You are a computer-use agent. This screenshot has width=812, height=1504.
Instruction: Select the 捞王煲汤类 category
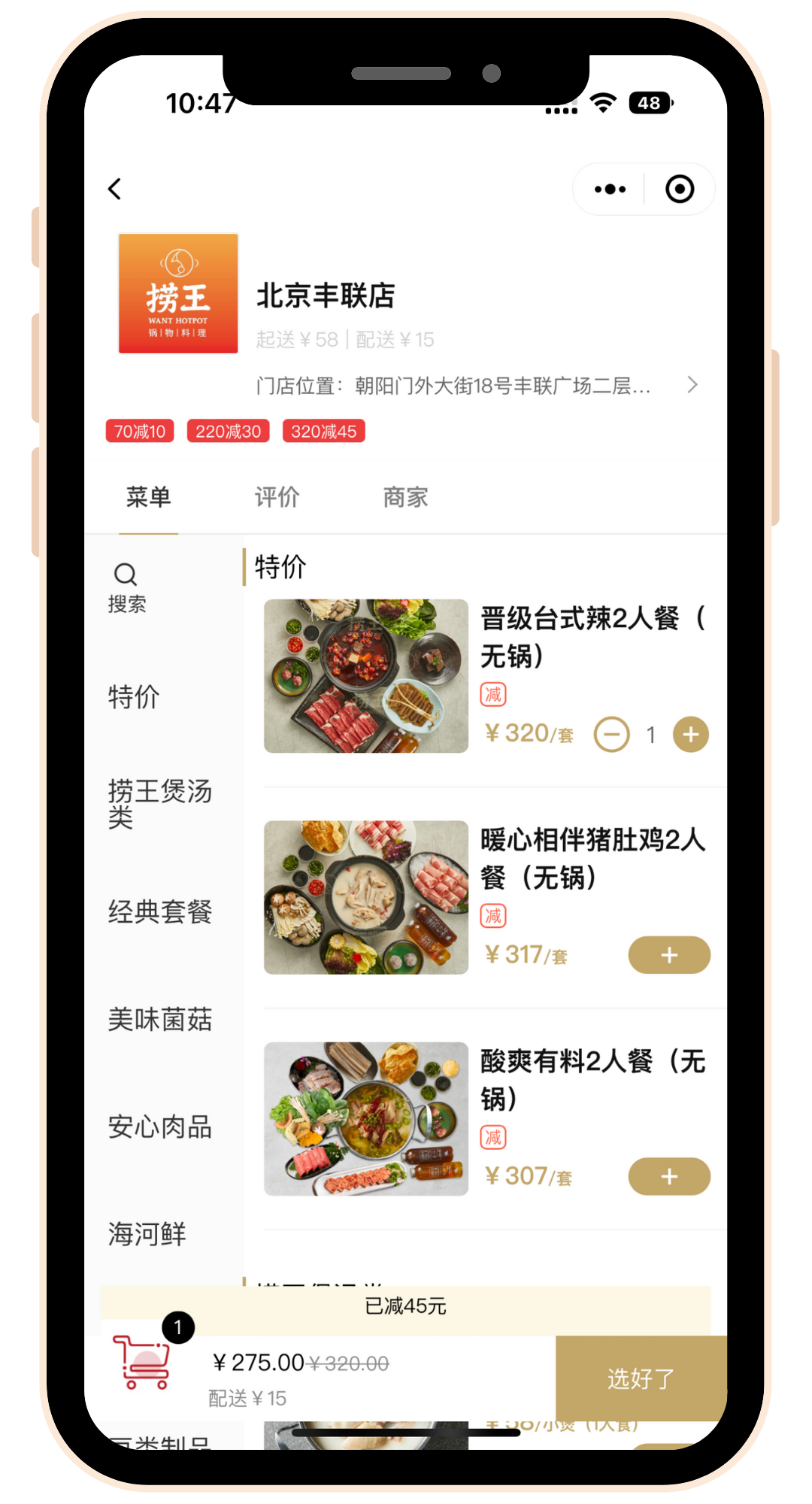click(159, 803)
